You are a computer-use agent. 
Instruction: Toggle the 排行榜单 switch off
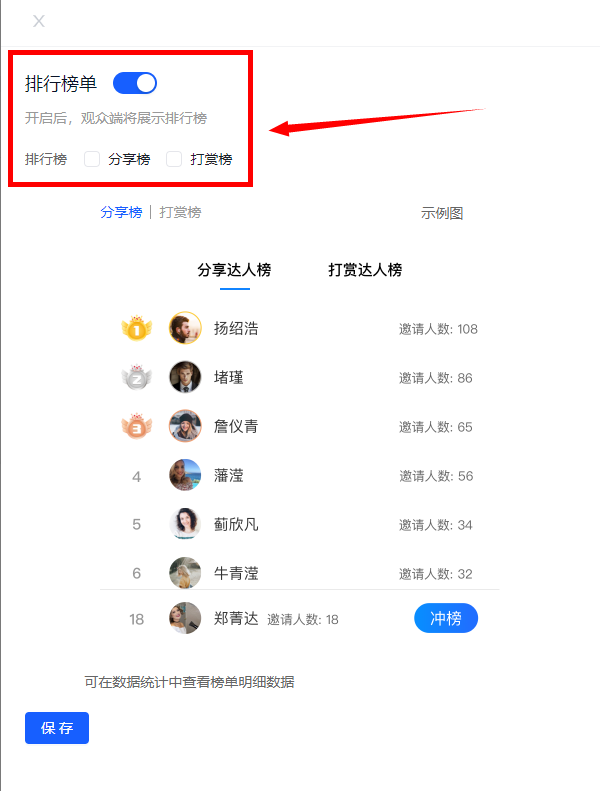[135, 83]
